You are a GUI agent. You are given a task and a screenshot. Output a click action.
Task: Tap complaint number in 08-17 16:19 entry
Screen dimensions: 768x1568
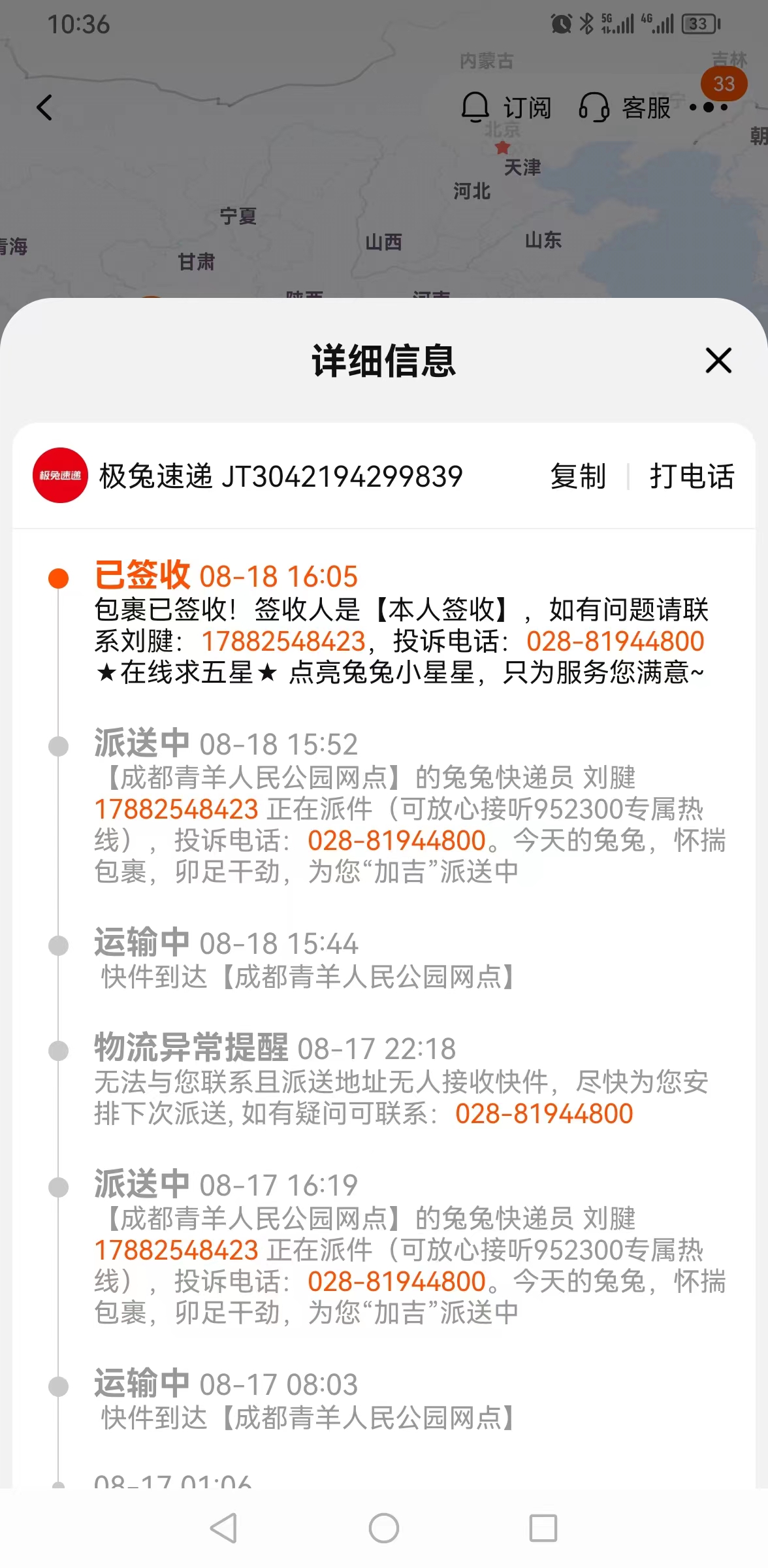click(x=397, y=1282)
